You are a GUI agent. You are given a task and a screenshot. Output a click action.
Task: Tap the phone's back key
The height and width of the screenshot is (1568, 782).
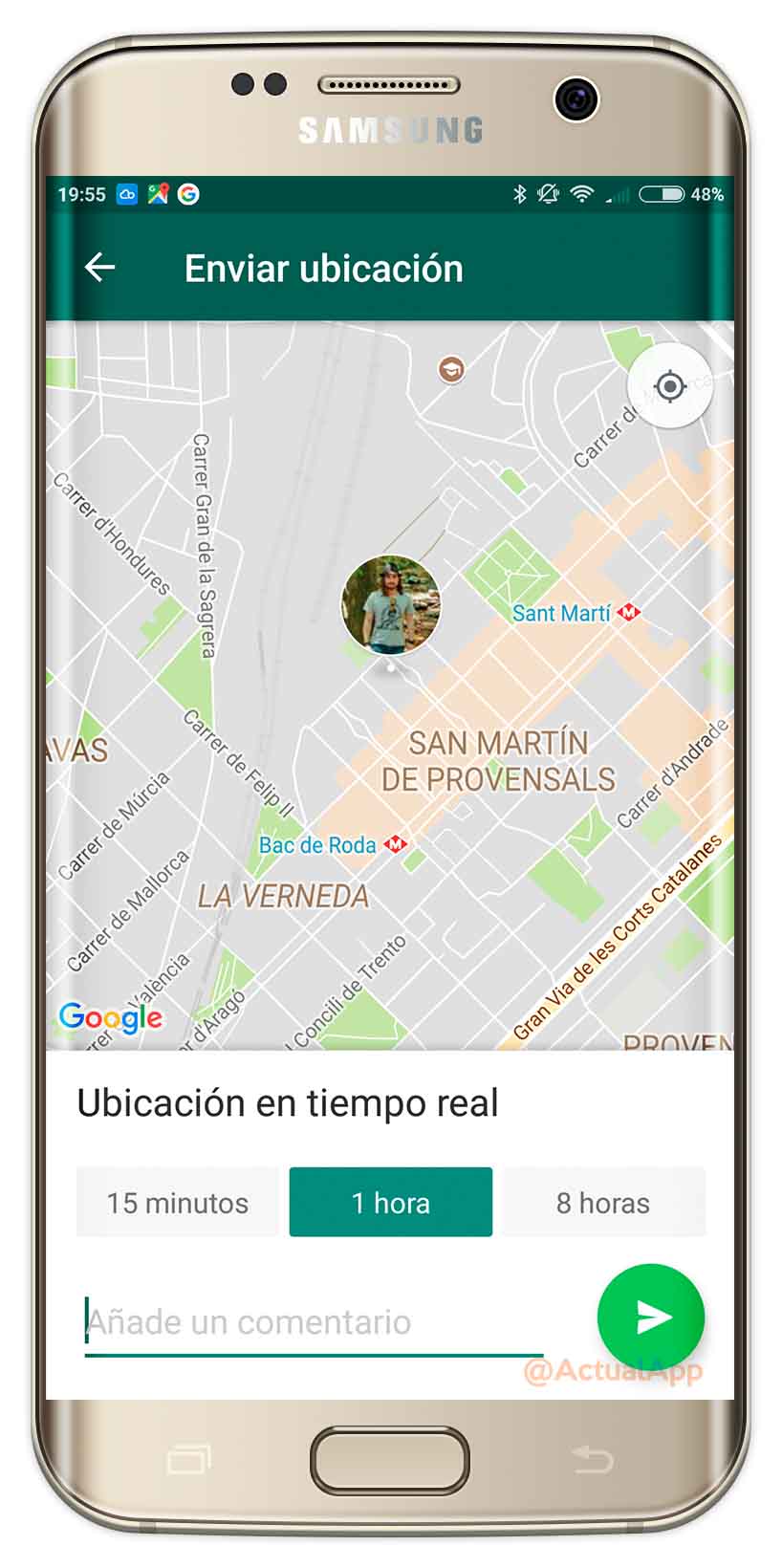click(x=593, y=1460)
